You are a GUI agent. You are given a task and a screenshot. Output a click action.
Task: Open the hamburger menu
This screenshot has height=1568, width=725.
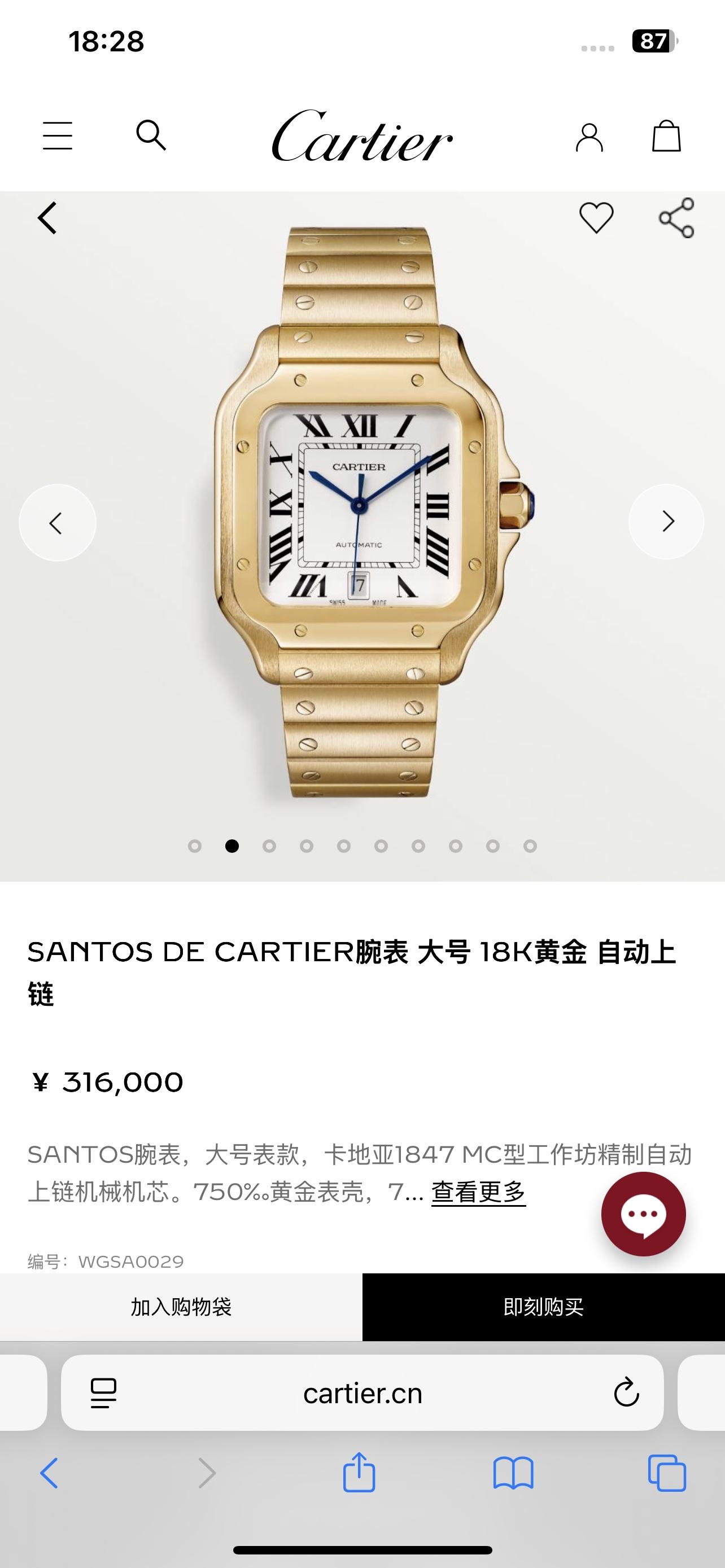click(58, 135)
